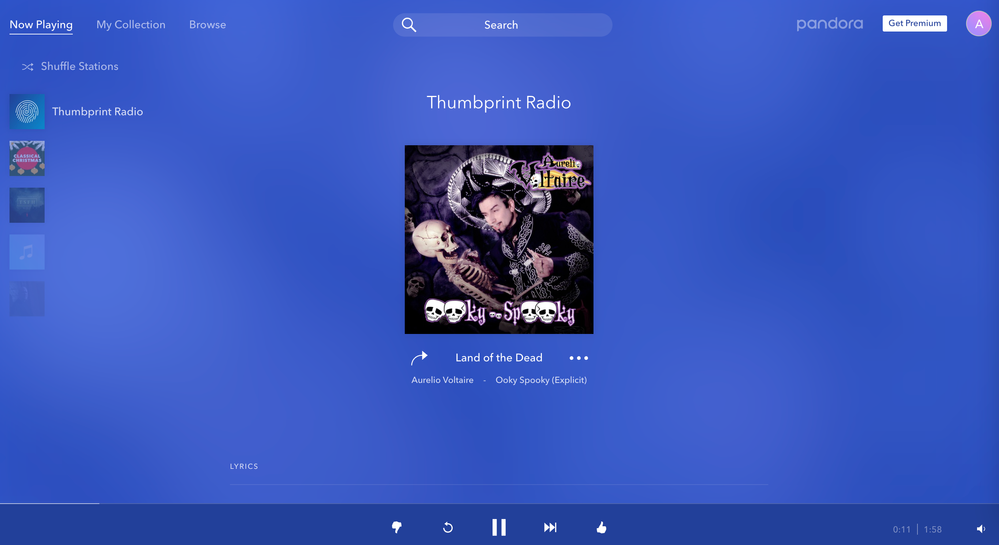Open the Browse tab
Screen dimensions: 999x545
(x=207, y=25)
